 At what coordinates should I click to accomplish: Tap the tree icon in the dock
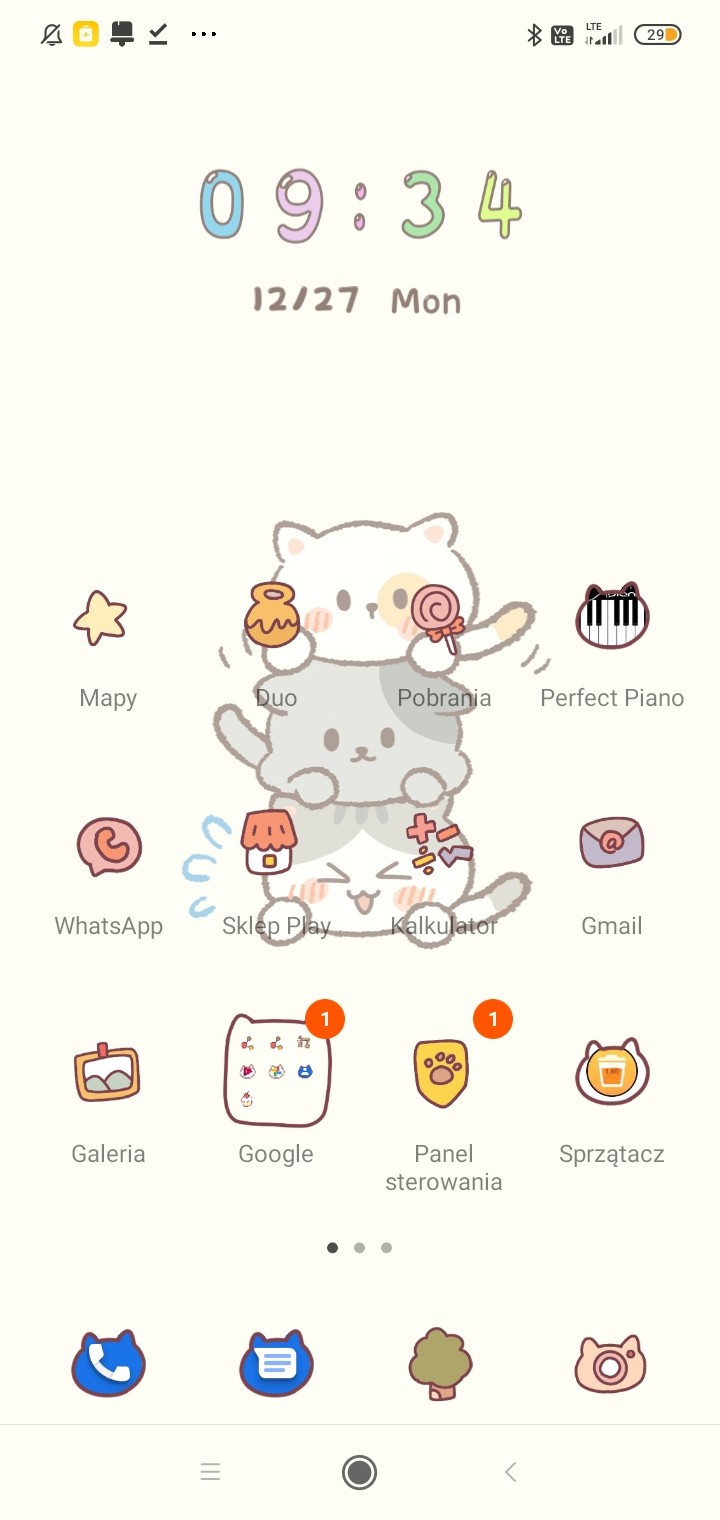(x=441, y=1364)
